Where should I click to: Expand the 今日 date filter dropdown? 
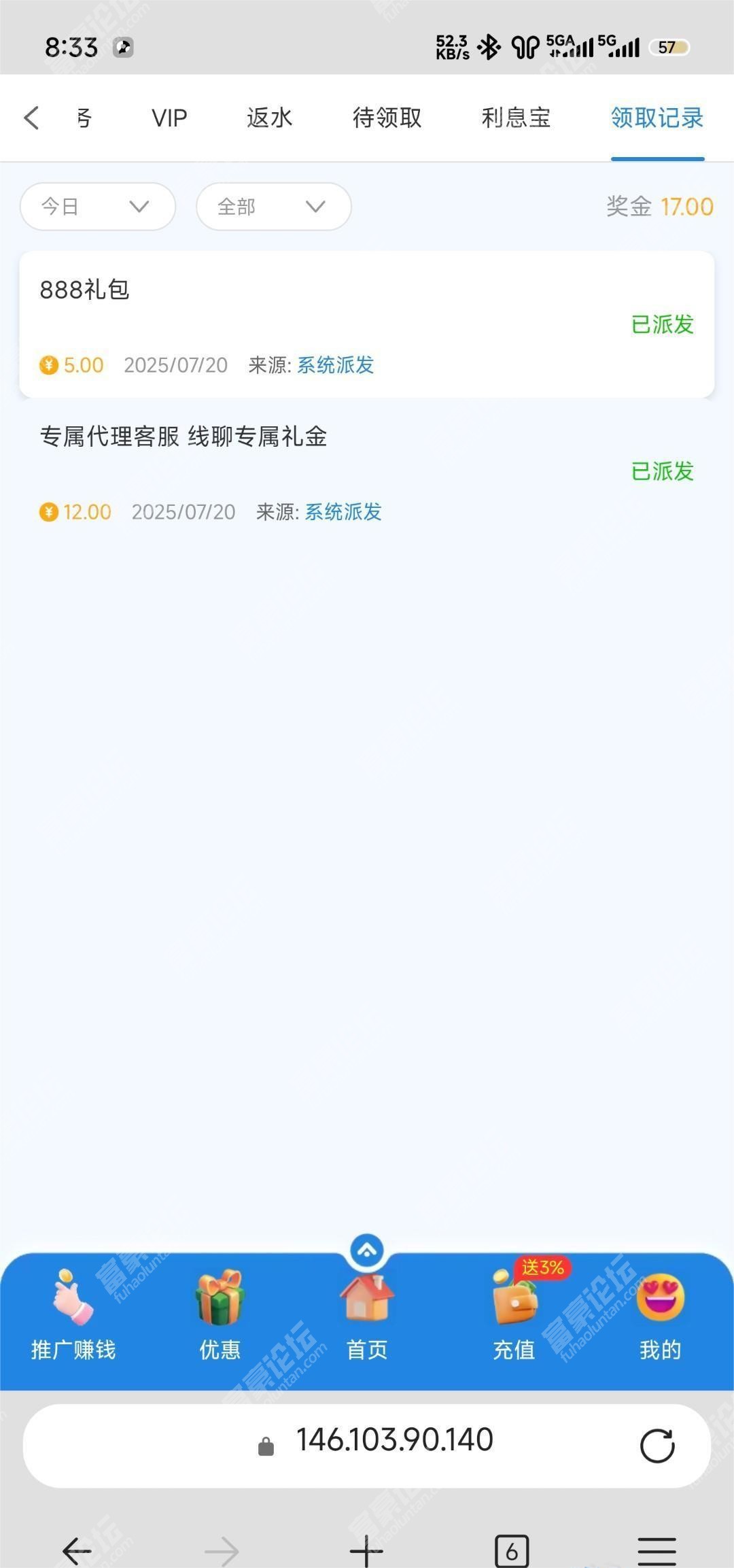98,207
